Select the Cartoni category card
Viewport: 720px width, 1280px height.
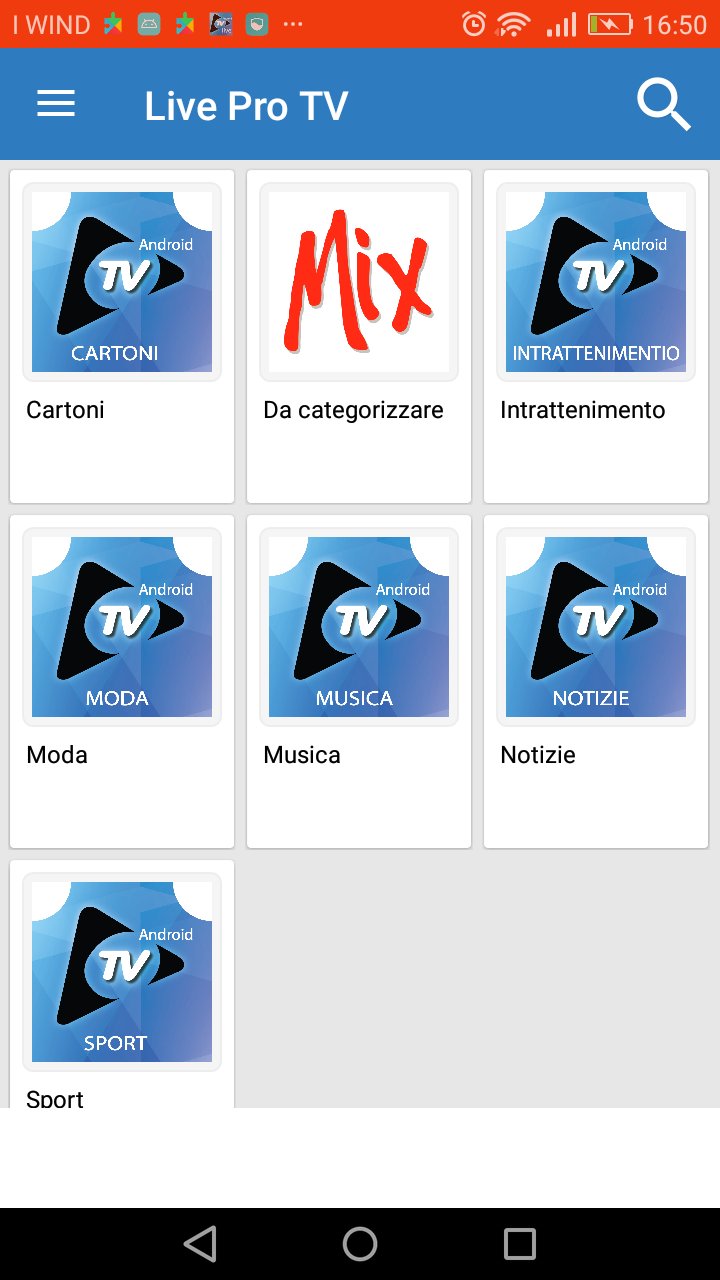[x=121, y=335]
